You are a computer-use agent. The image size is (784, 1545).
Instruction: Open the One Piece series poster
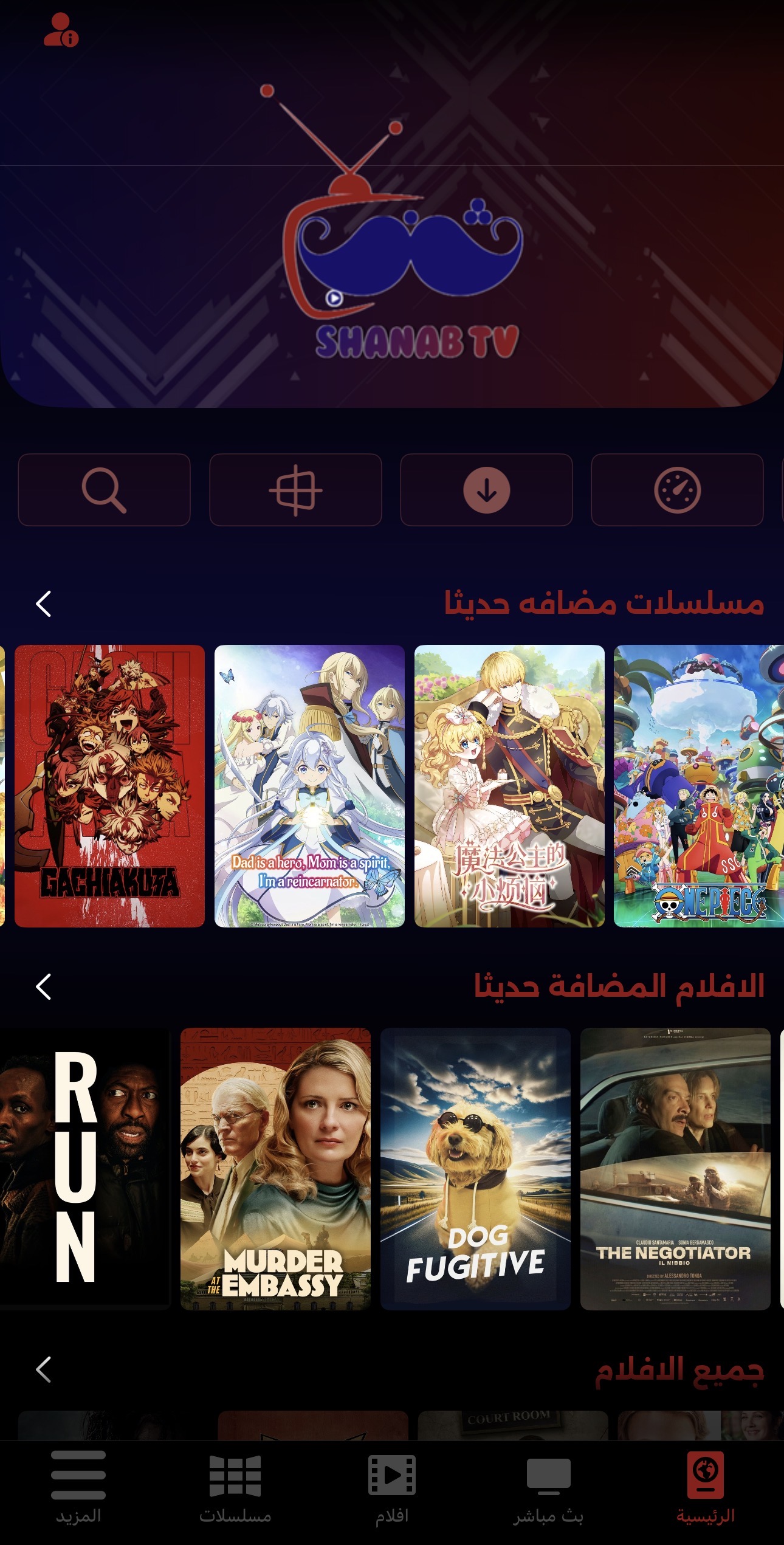point(699,785)
